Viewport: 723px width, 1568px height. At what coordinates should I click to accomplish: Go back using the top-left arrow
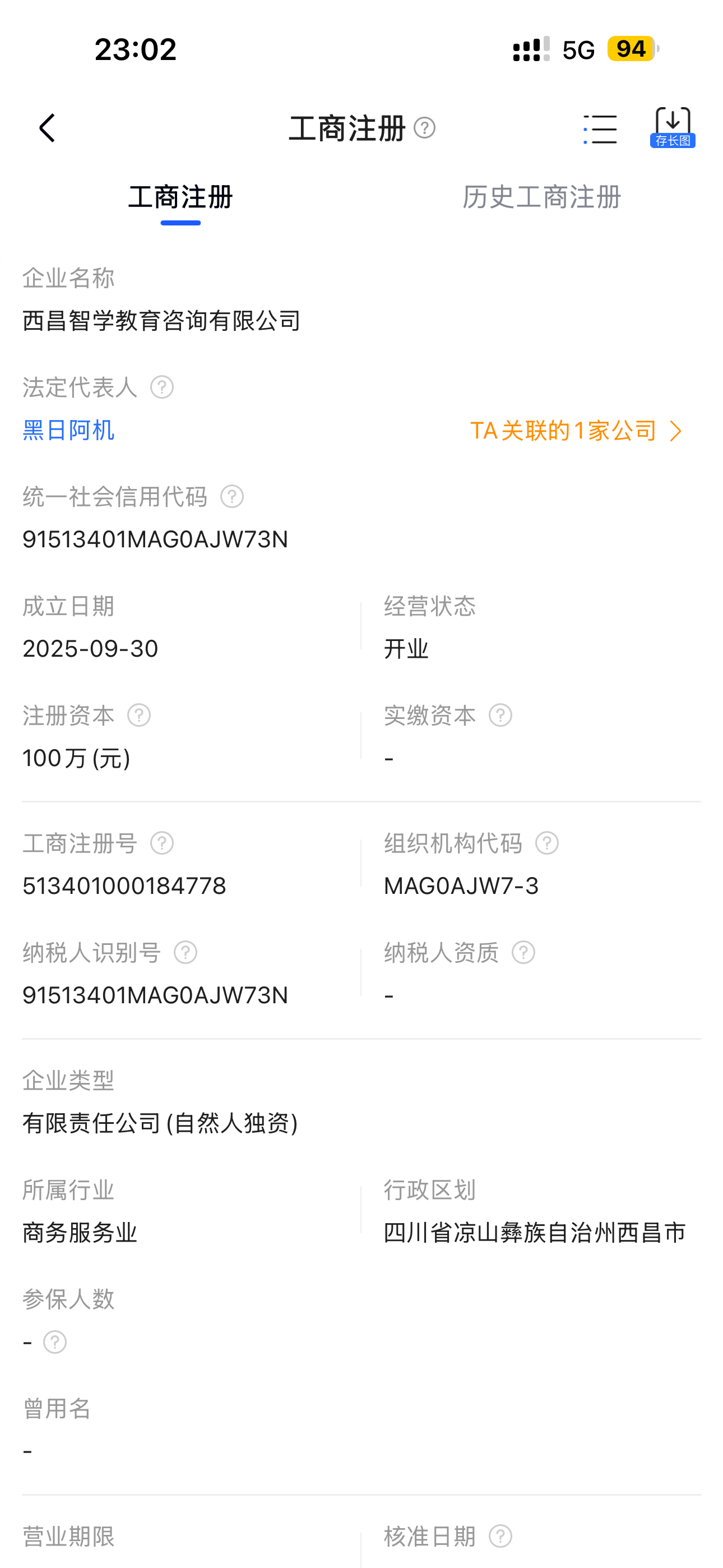click(x=48, y=128)
